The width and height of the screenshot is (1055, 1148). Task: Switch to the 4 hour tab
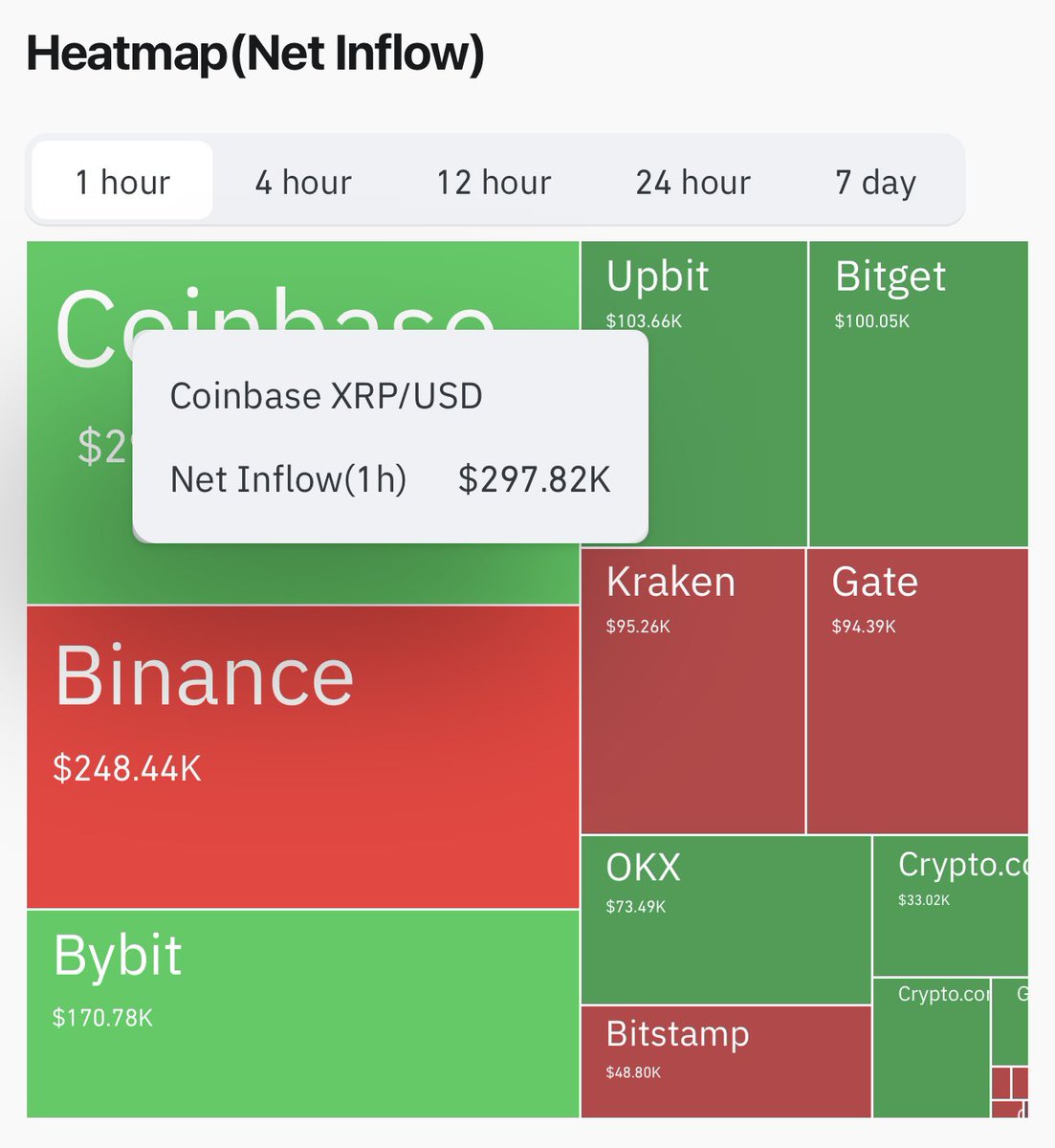click(x=303, y=182)
